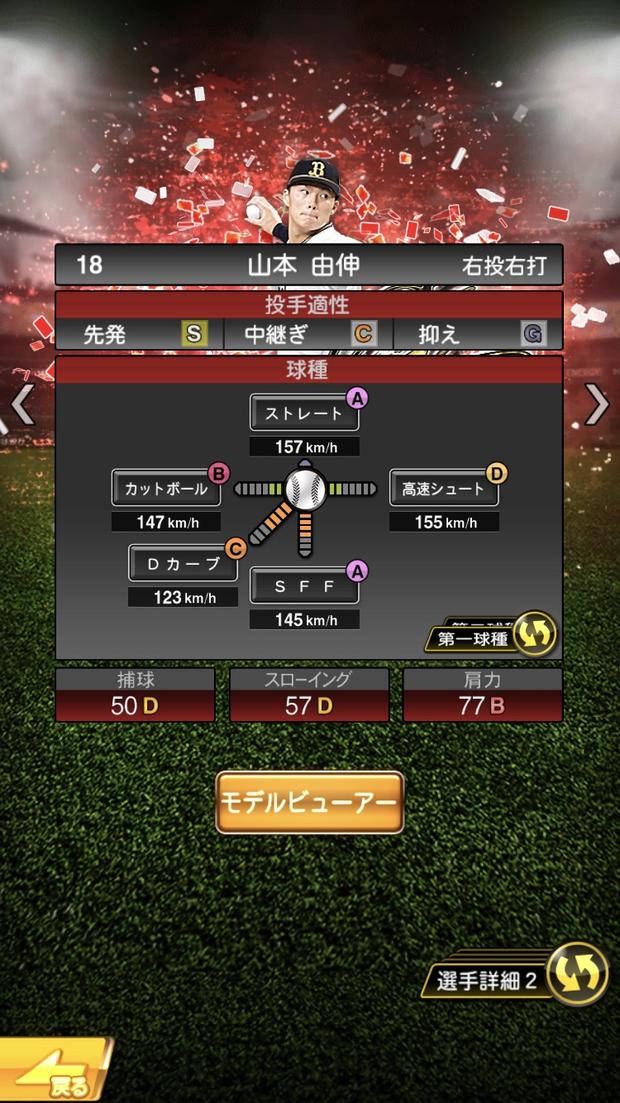Image resolution: width=620 pixels, height=1103 pixels.
Task: Select the ストレート pitch
Action: click(x=304, y=412)
